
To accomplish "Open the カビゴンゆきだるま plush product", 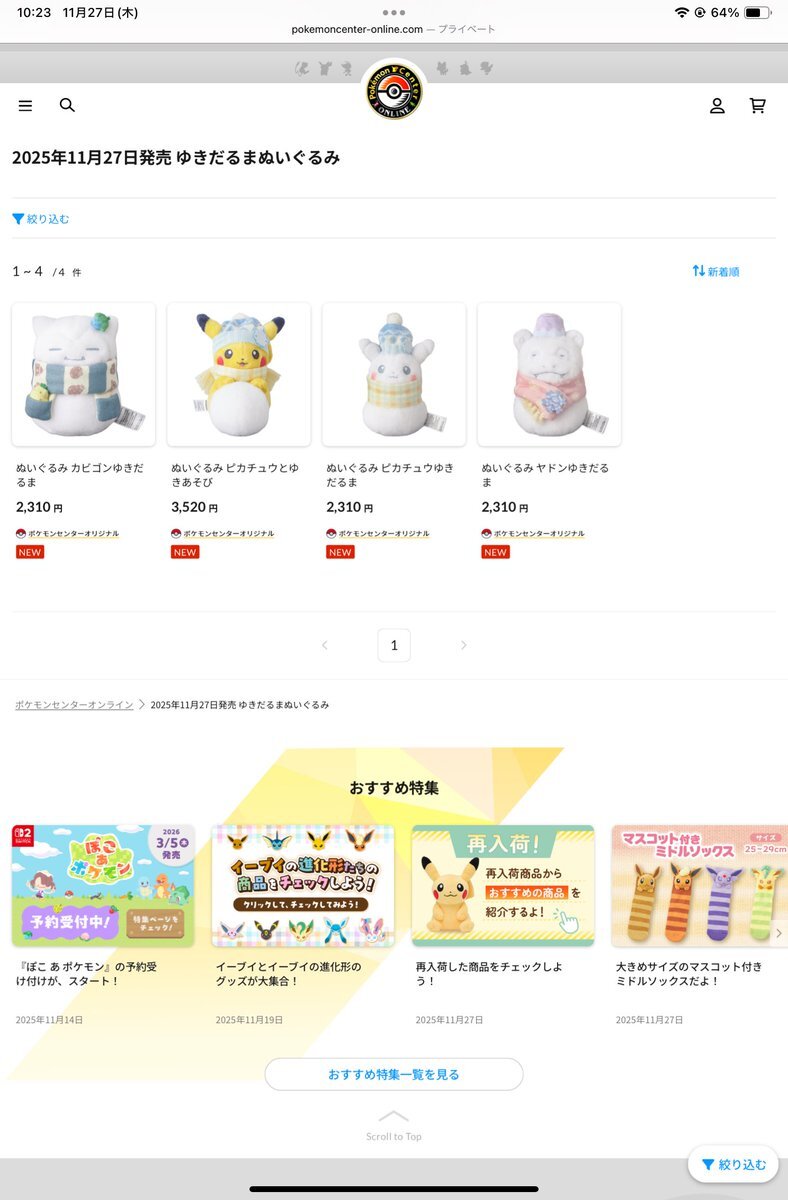I will coord(83,375).
